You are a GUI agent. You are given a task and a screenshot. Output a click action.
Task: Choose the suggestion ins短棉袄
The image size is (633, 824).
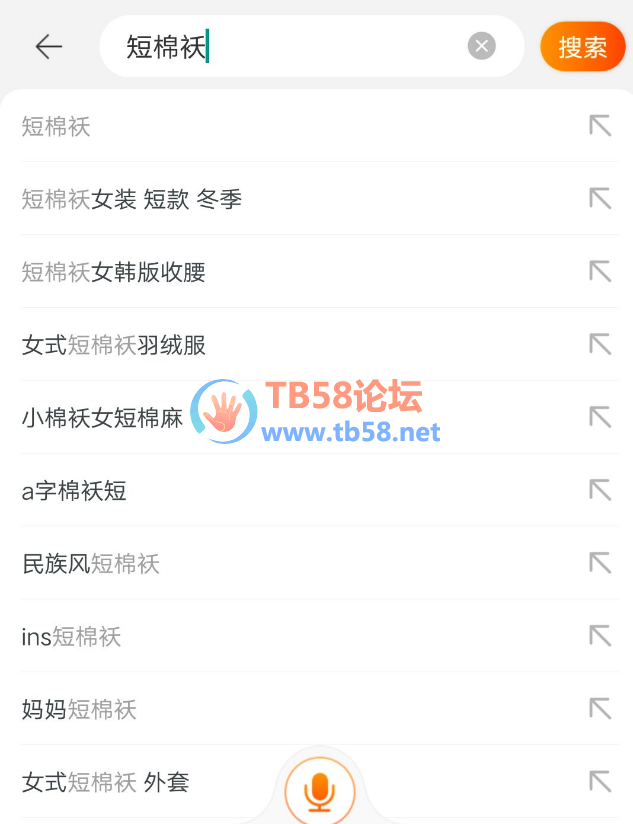tap(72, 637)
